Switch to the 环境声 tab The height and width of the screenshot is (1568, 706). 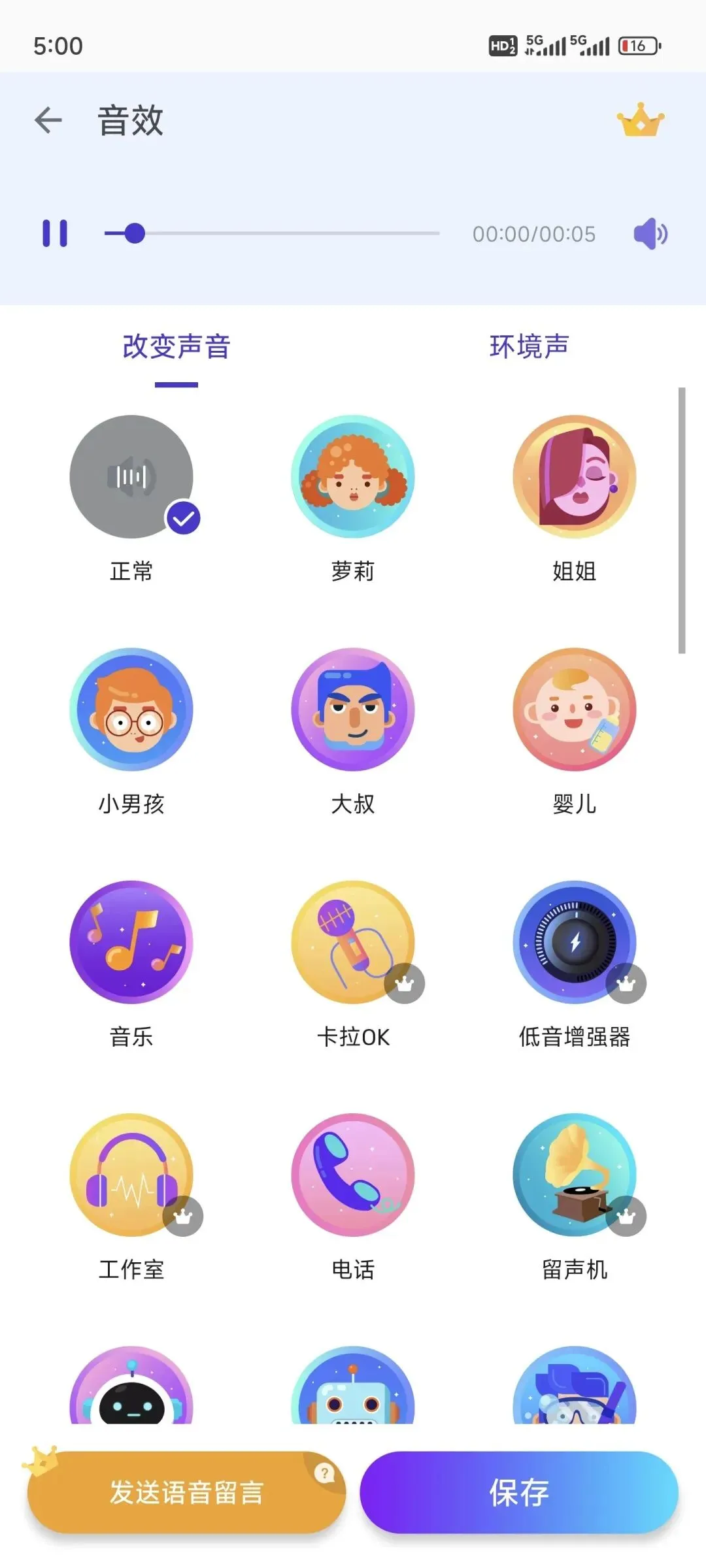point(529,346)
